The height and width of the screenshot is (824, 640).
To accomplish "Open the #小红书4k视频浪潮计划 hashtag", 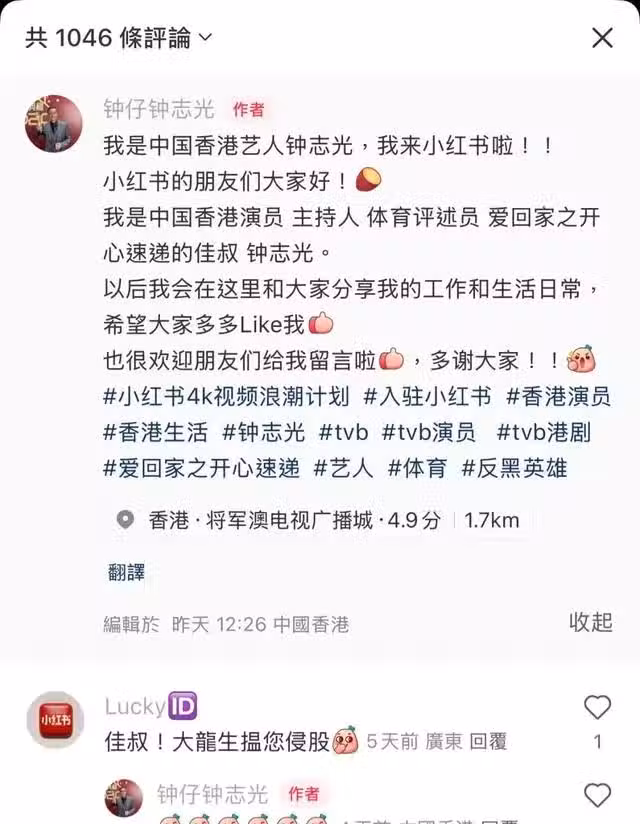I will (x=227, y=396).
